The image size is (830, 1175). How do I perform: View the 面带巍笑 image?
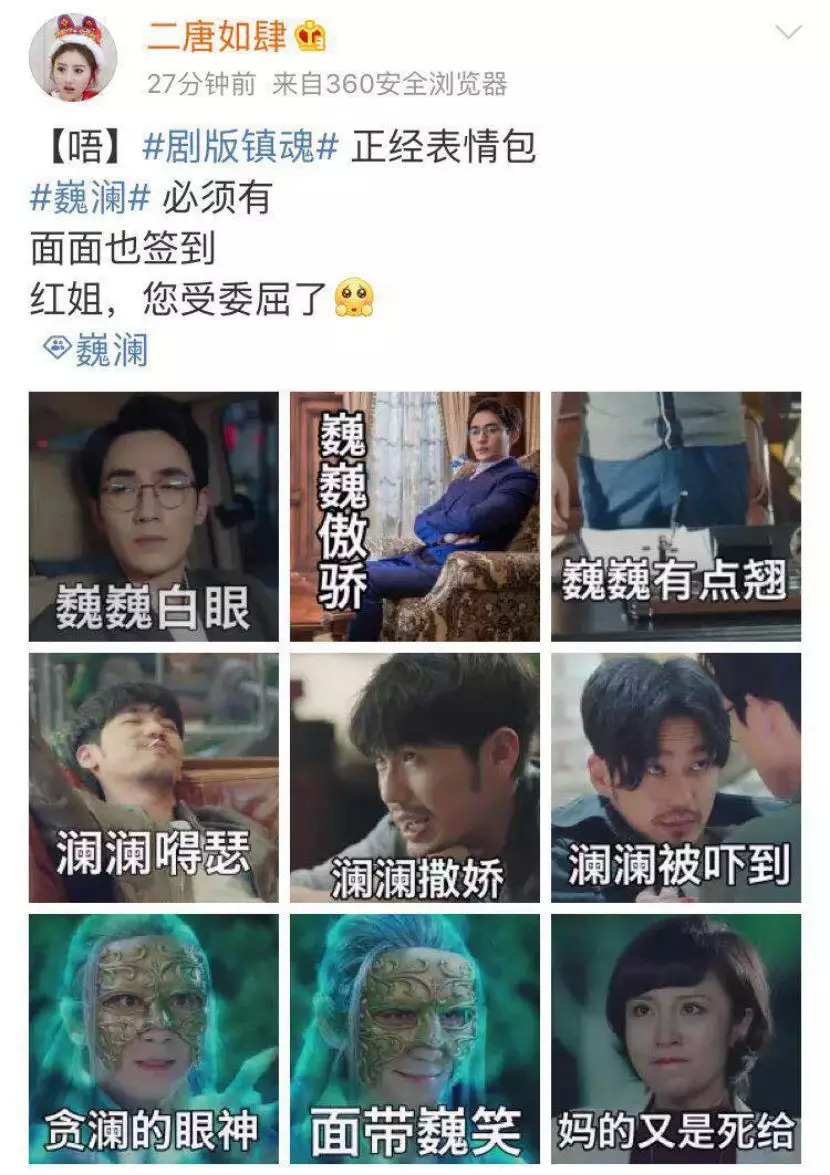tap(415, 1038)
